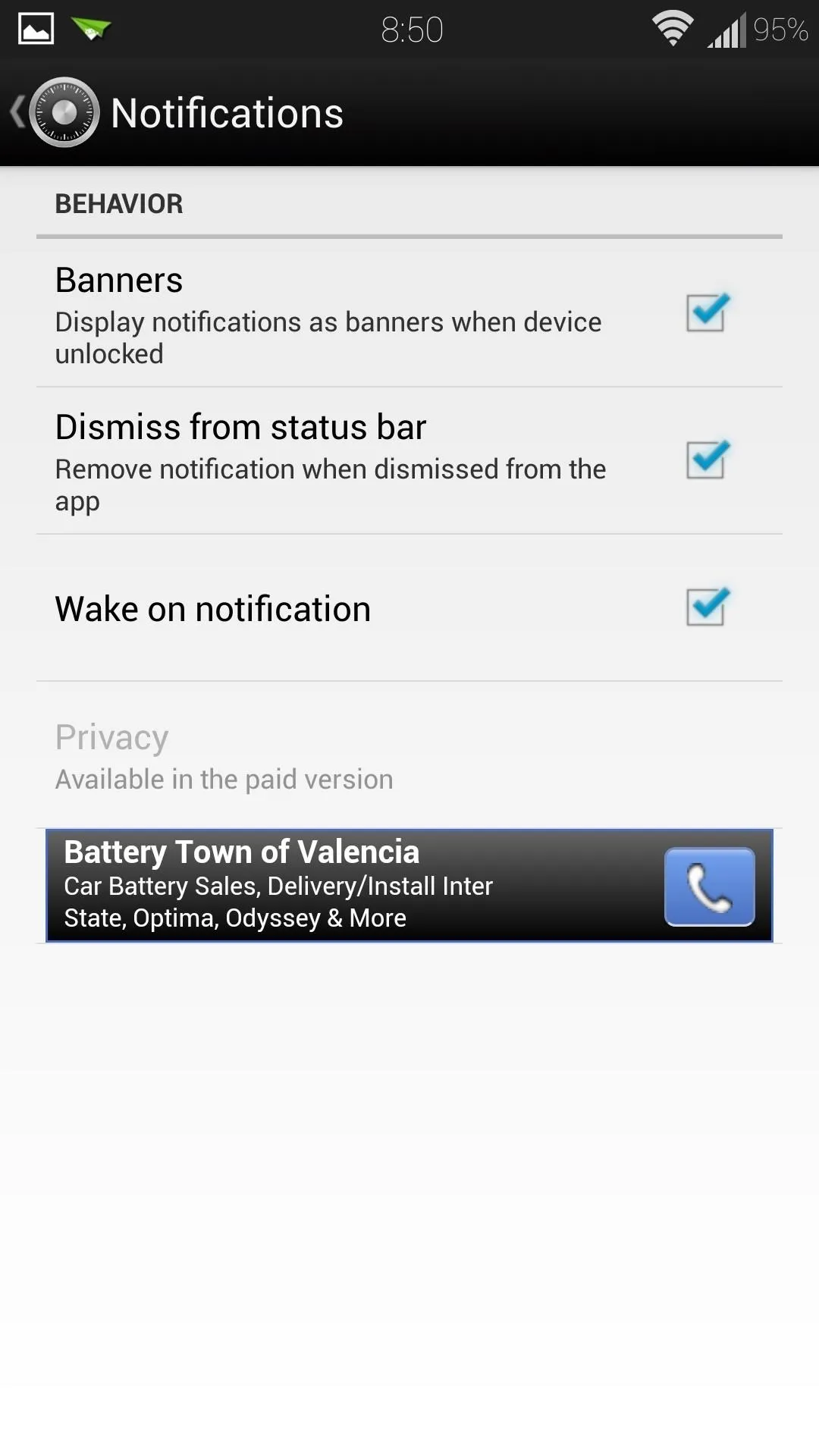Viewport: 819px width, 1456px height.
Task: Disable Dismiss from status bar checkbox
Action: pyautogui.click(x=707, y=460)
